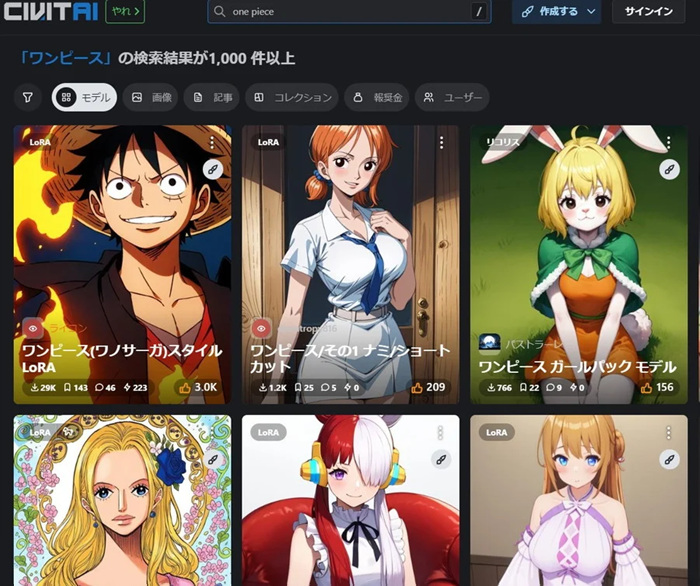Viewport: 700px width, 586px height.
Task: Switch to the 画像 tab
Action: [x=151, y=98]
